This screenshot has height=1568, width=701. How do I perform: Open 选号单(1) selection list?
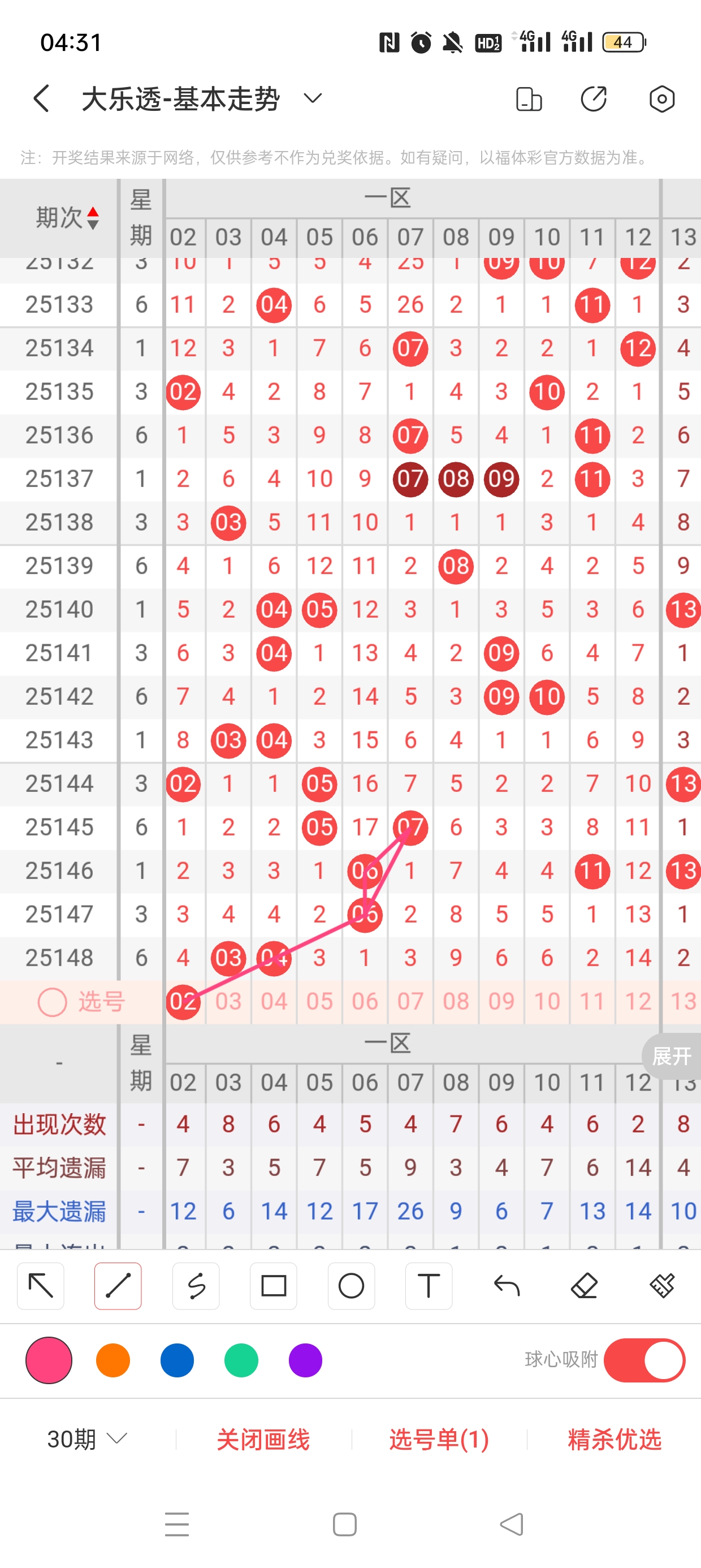click(439, 1439)
